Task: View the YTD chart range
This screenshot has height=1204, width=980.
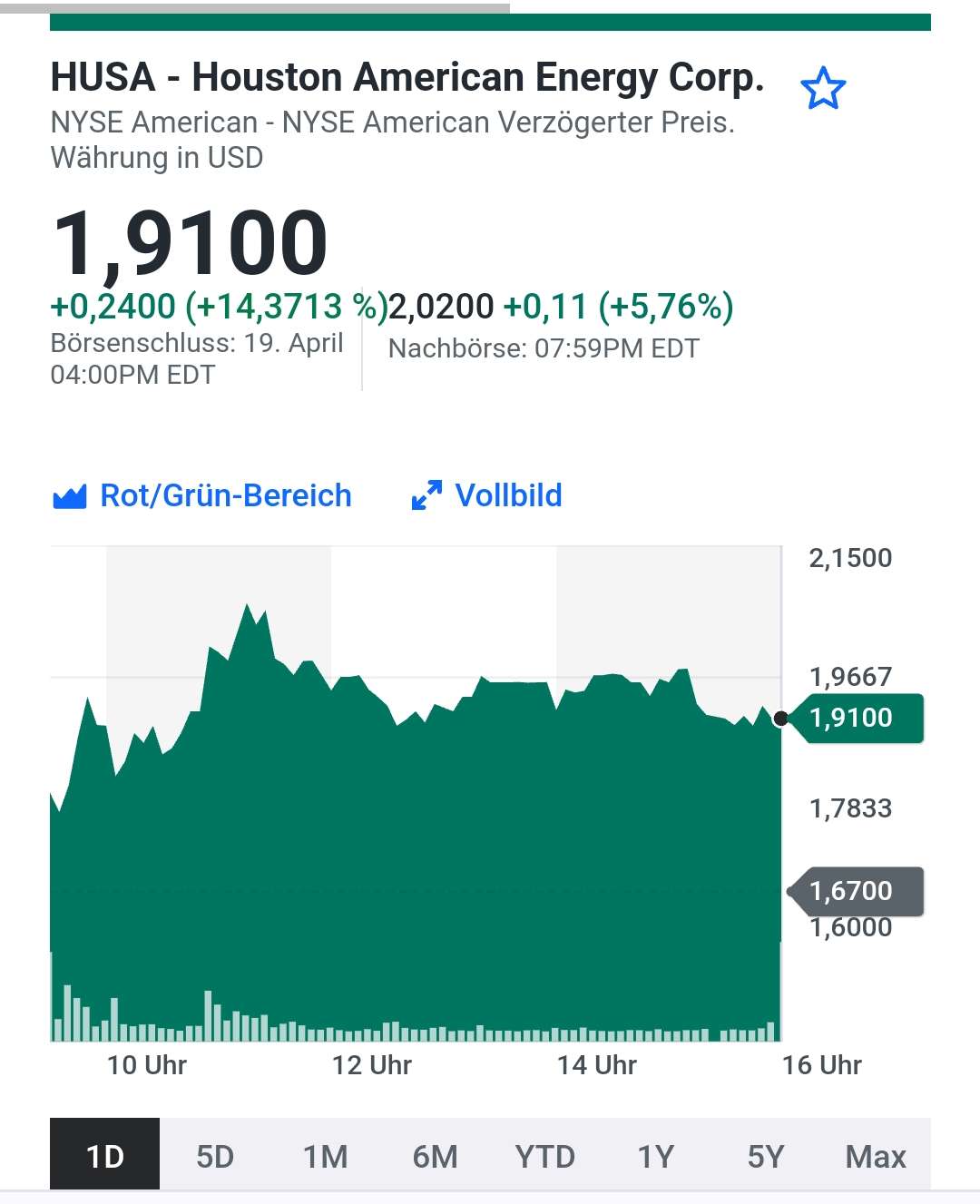Action: 544,1156
